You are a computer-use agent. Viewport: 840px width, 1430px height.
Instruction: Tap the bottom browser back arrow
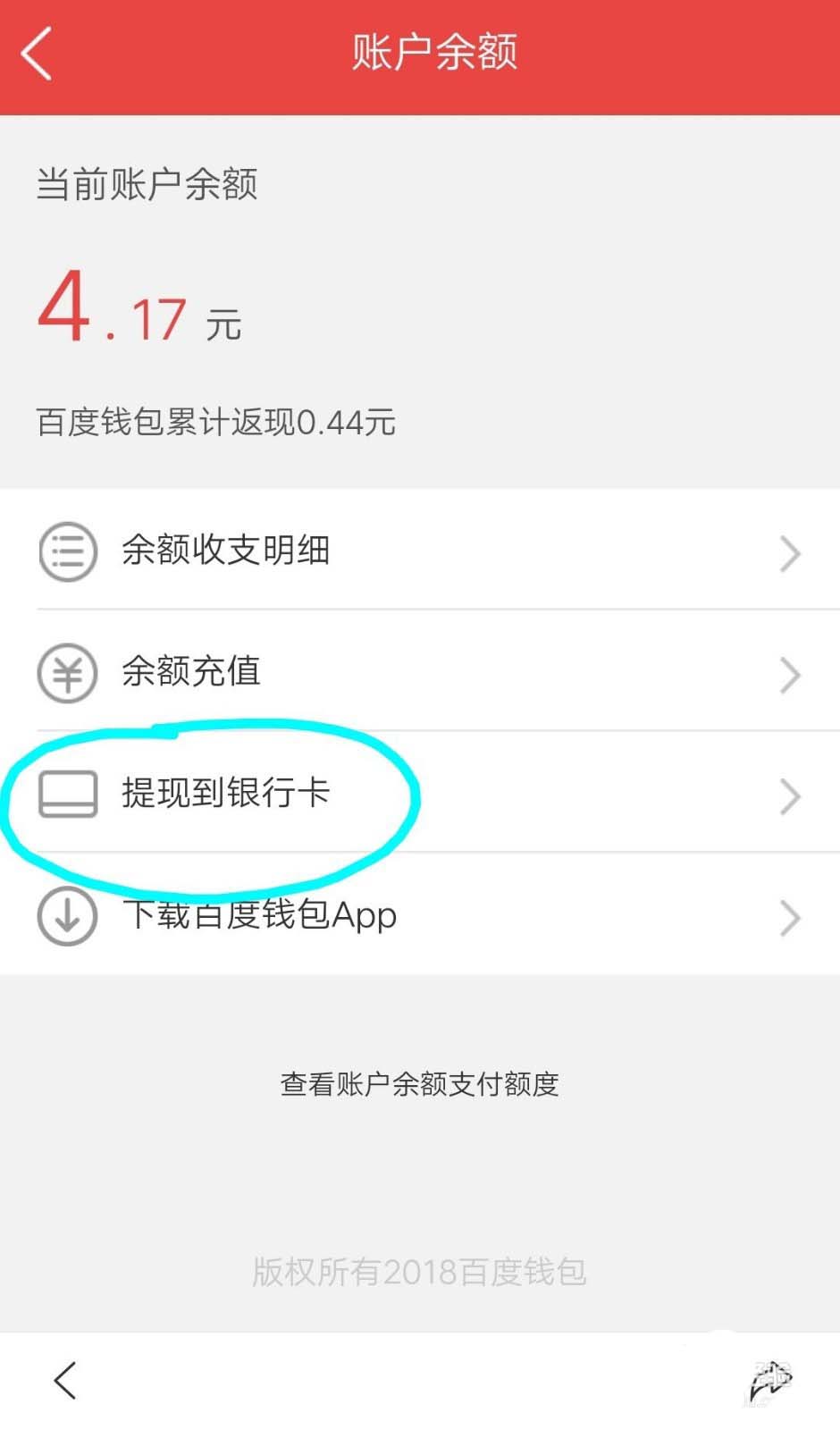click(65, 1381)
